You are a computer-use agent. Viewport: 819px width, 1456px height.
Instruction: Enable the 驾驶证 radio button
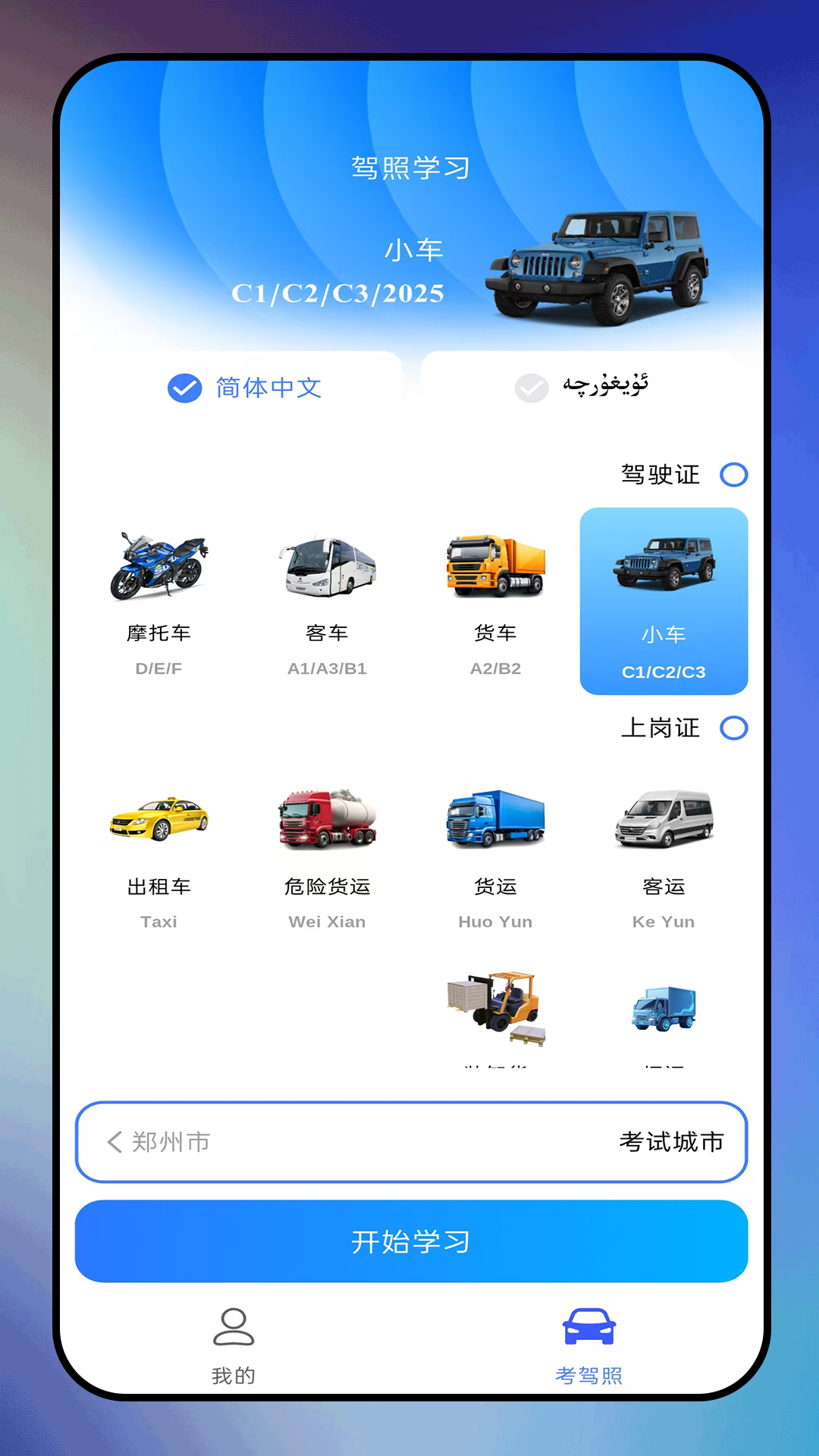click(x=733, y=475)
